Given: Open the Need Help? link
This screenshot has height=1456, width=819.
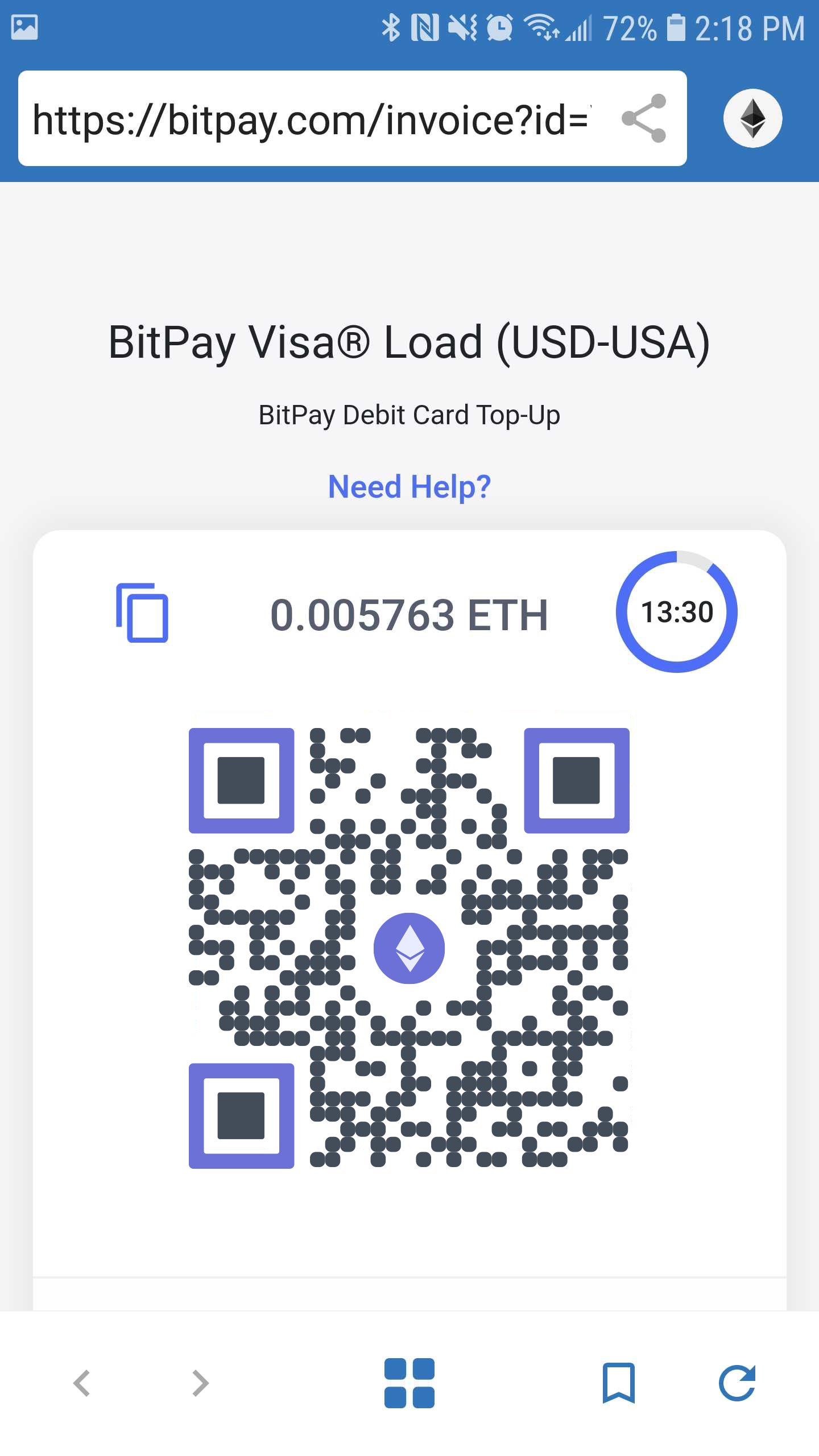Looking at the screenshot, I should coord(409,487).
